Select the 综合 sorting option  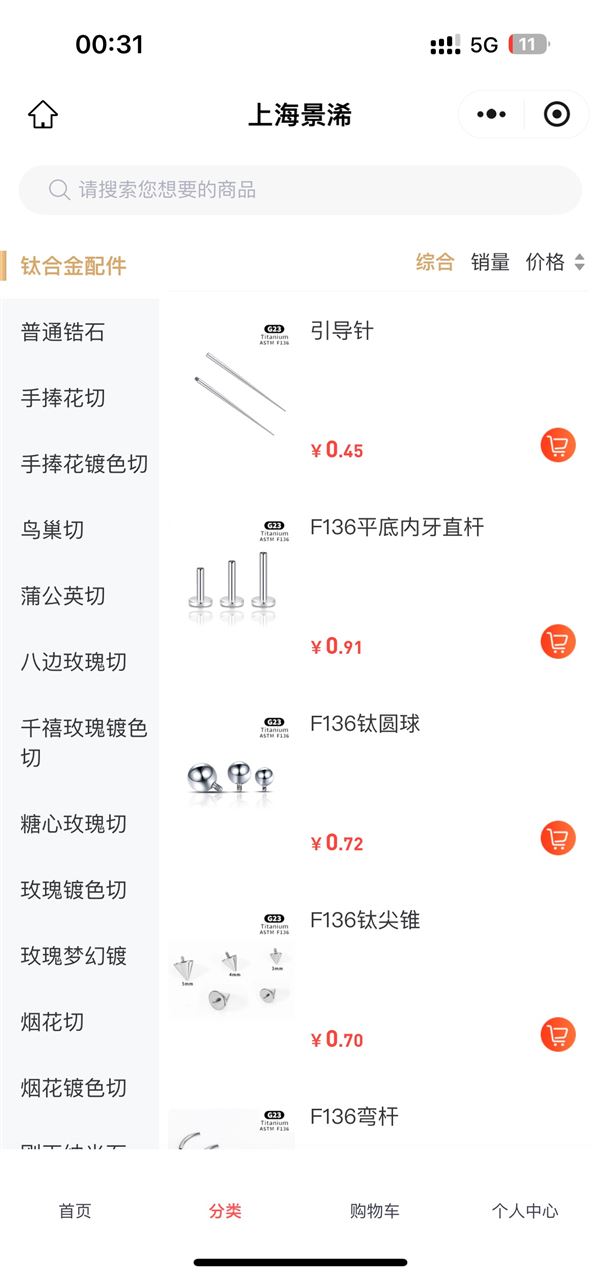pos(435,262)
